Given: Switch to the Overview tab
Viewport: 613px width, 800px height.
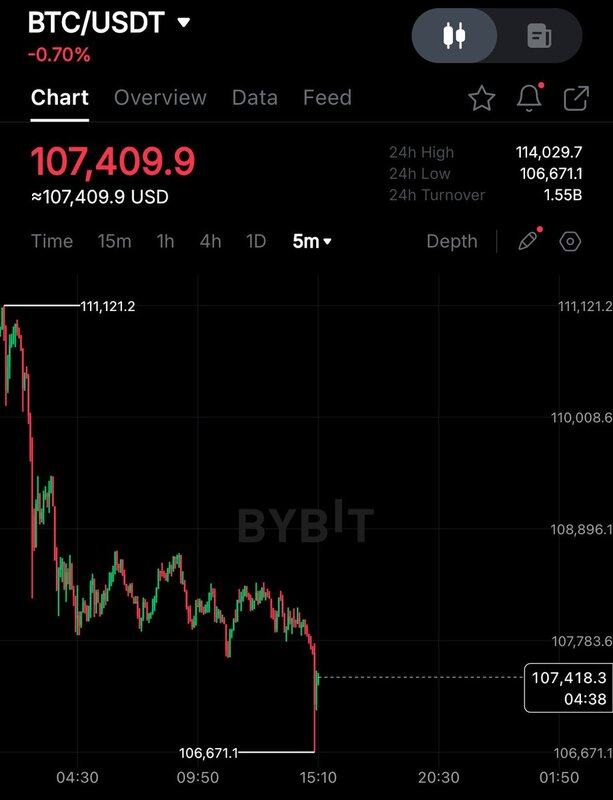Looking at the screenshot, I should tap(160, 97).
